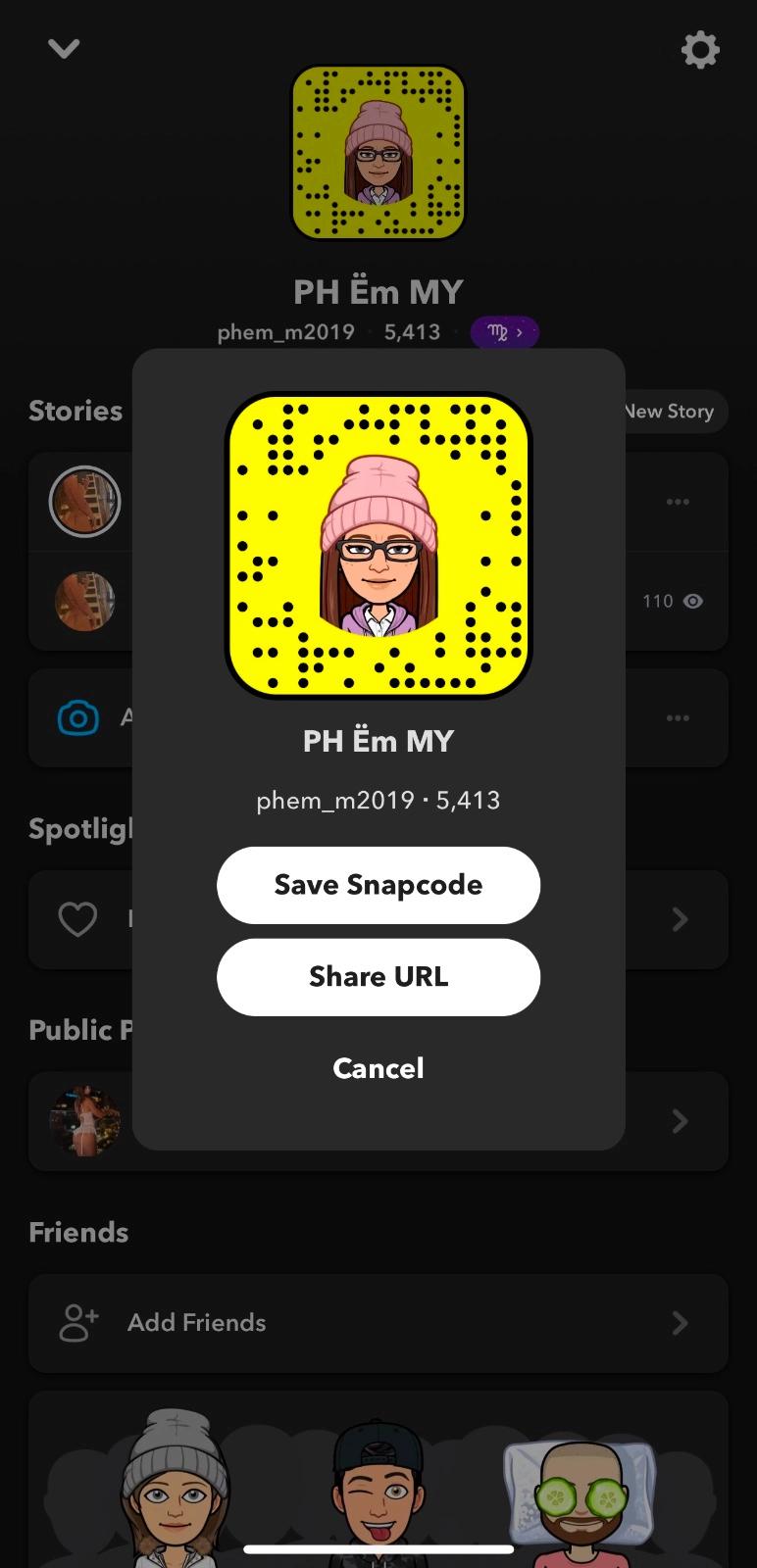The height and width of the screenshot is (1568, 757).
Task: Start a New Story
Action: tap(675, 412)
